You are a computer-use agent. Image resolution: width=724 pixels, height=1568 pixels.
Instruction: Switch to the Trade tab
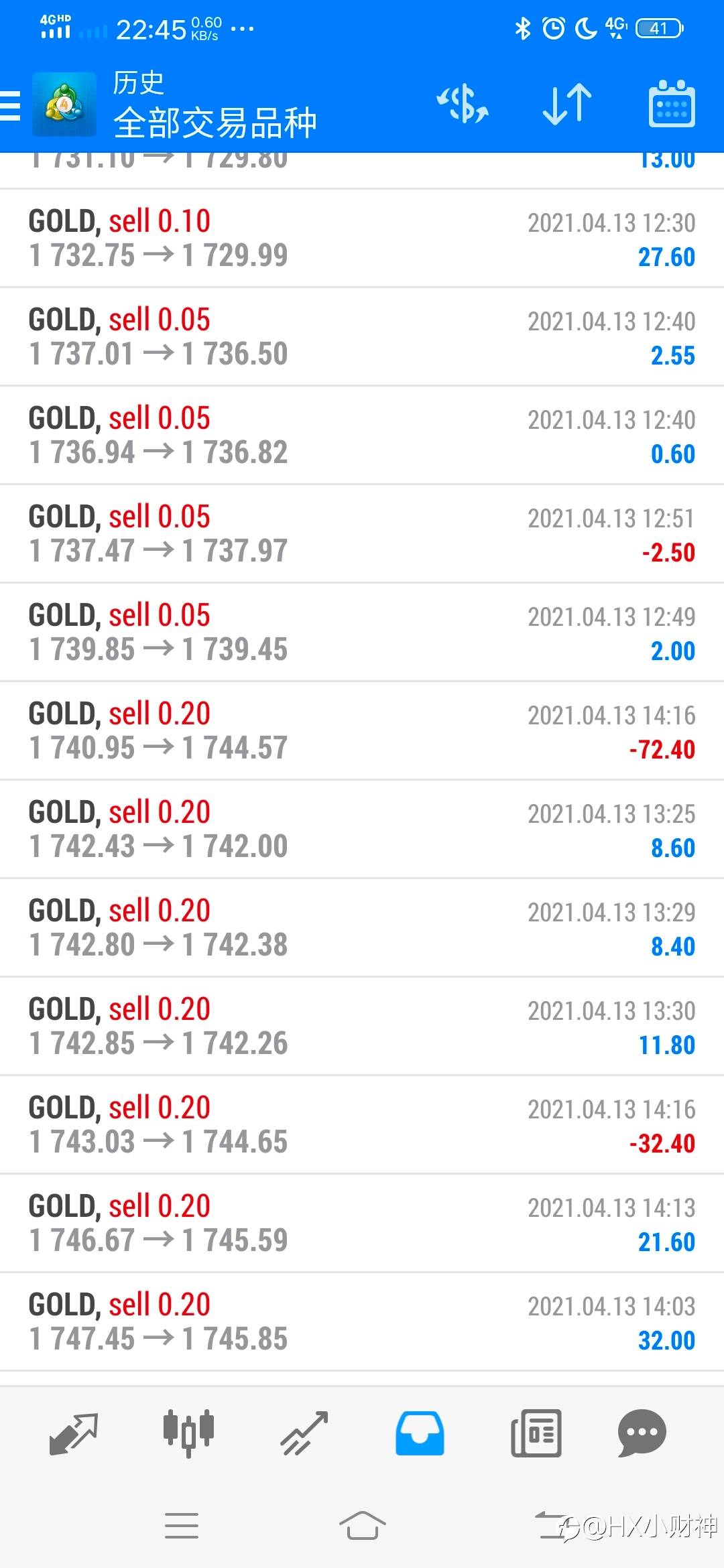(x=304, y=1433)
